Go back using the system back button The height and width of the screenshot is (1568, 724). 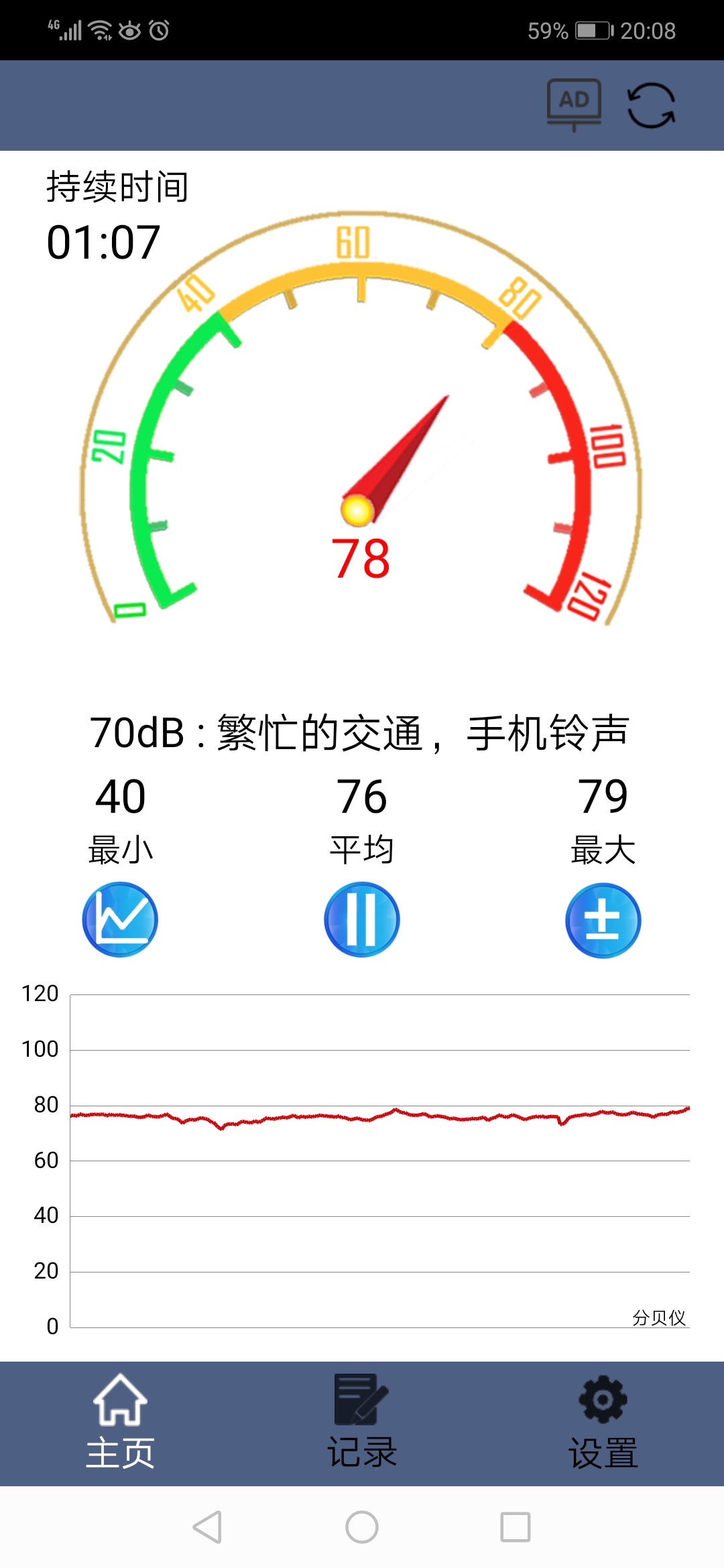pyautogui.click(x=207, y=1527)
